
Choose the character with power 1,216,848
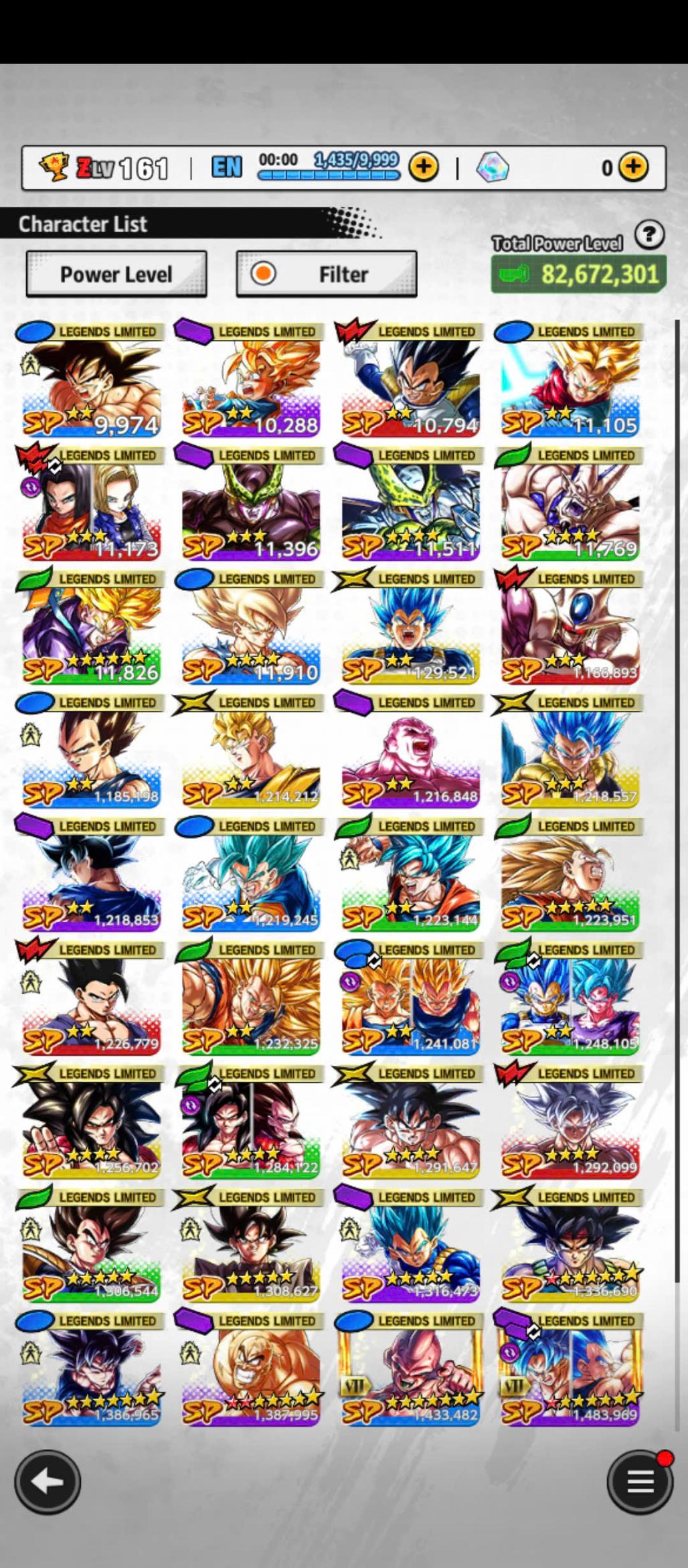[410, 753]
